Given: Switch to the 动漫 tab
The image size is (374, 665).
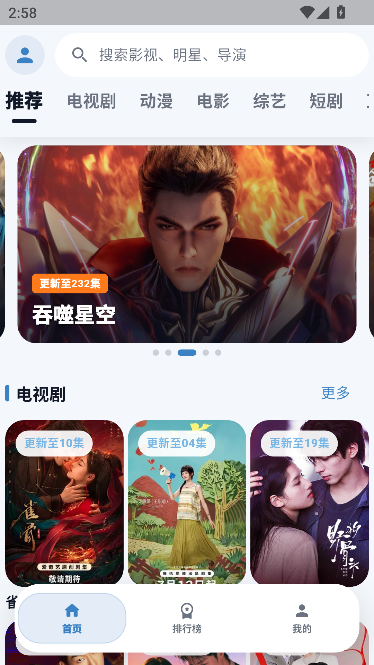Looking at the screenshot, I should tap(156, 101).
